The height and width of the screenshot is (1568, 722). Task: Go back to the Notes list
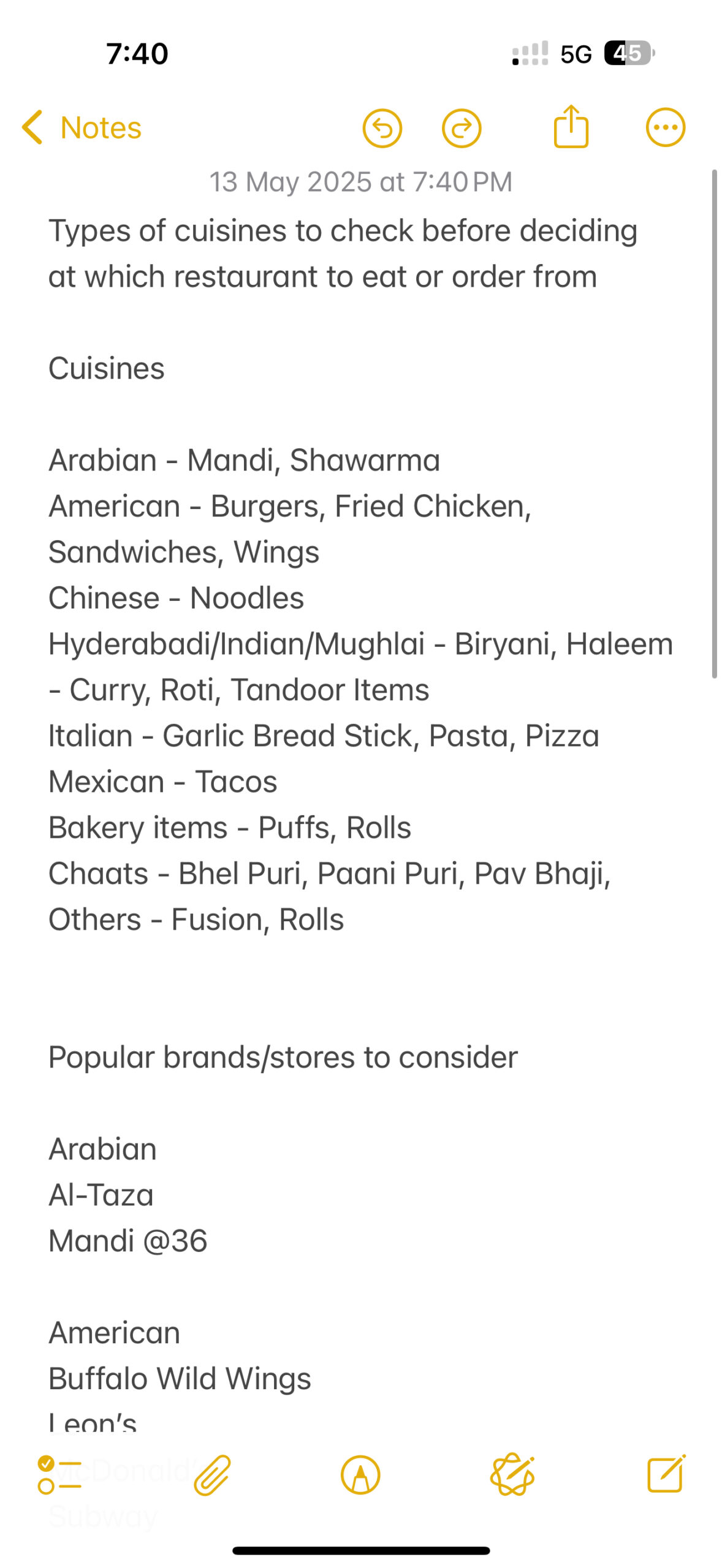81,128
